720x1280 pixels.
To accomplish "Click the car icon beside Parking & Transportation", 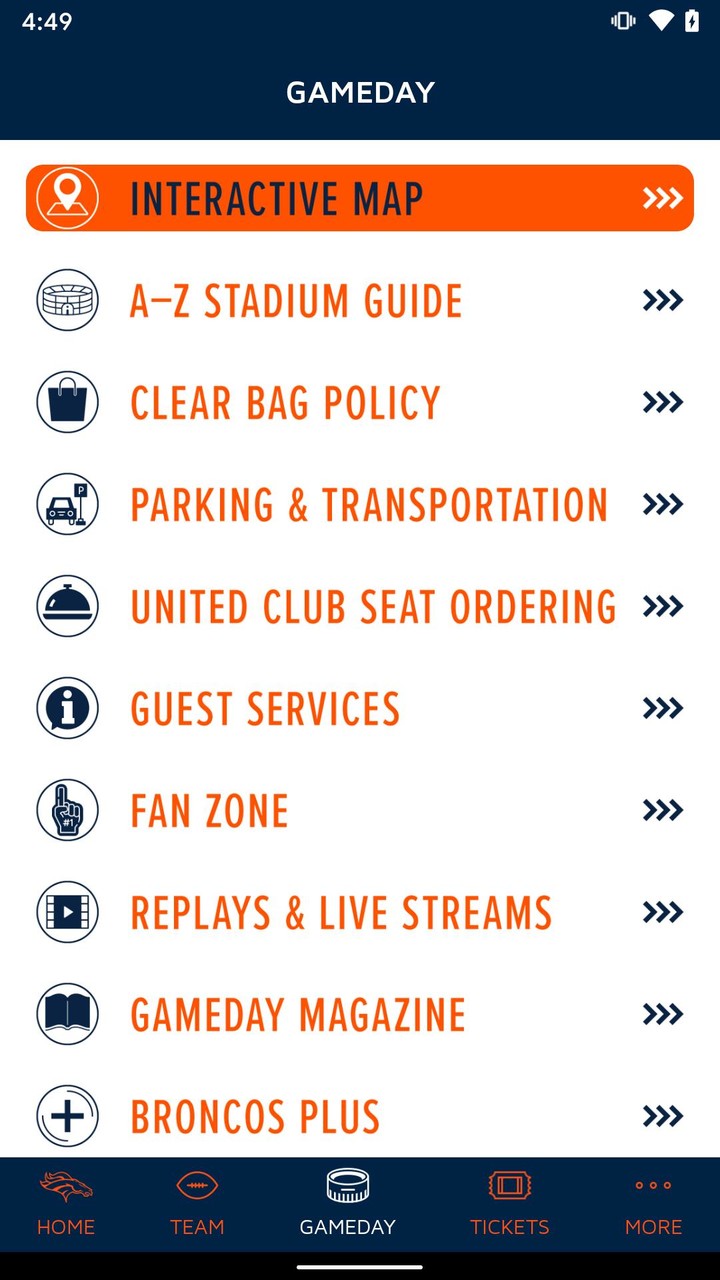I will pos(67,504).
